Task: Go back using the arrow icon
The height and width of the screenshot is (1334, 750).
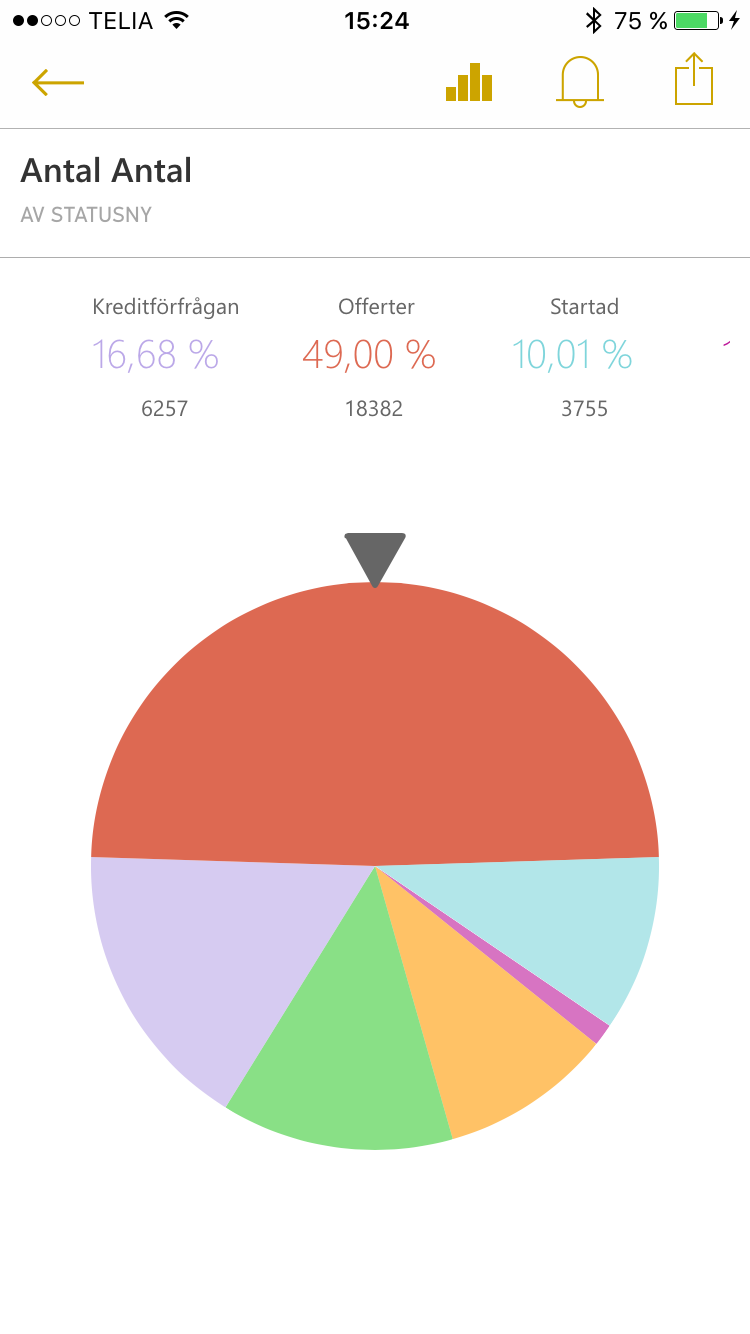Action: point(58,82)
